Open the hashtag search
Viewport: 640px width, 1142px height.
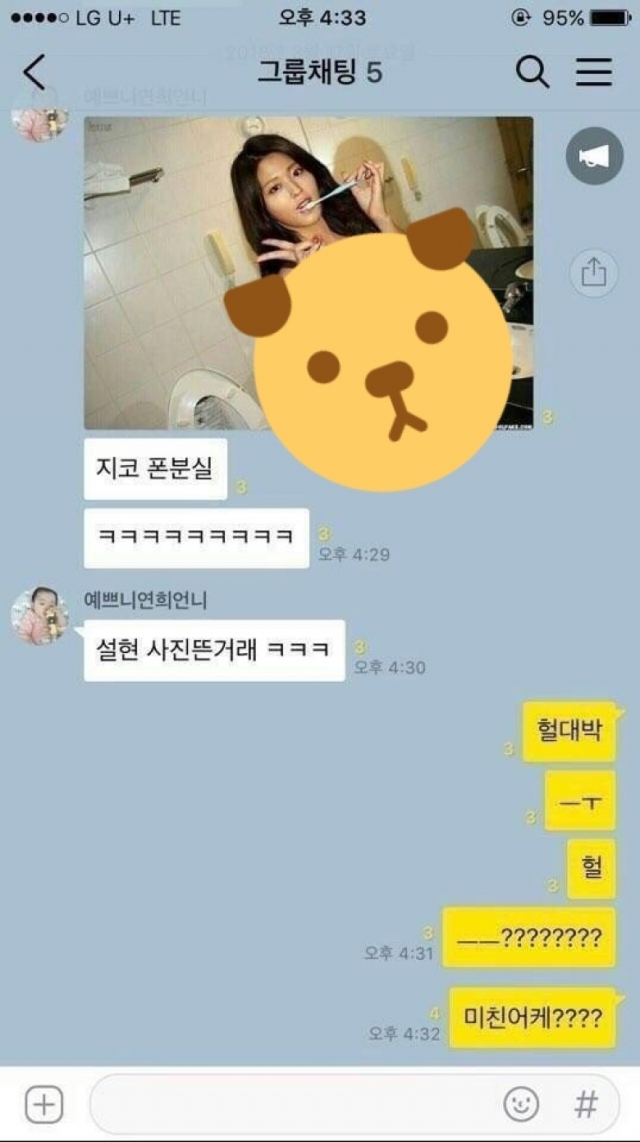(586, 1104)
